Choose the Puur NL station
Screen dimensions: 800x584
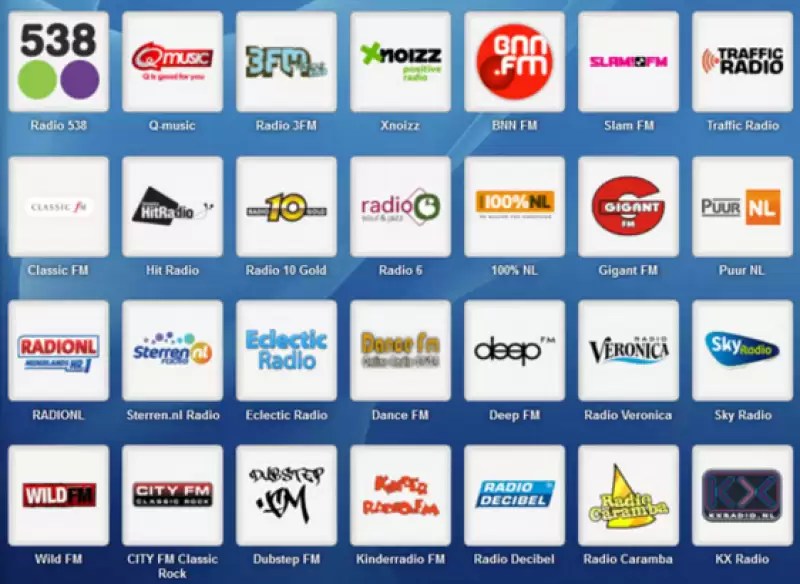coord(742,206)
